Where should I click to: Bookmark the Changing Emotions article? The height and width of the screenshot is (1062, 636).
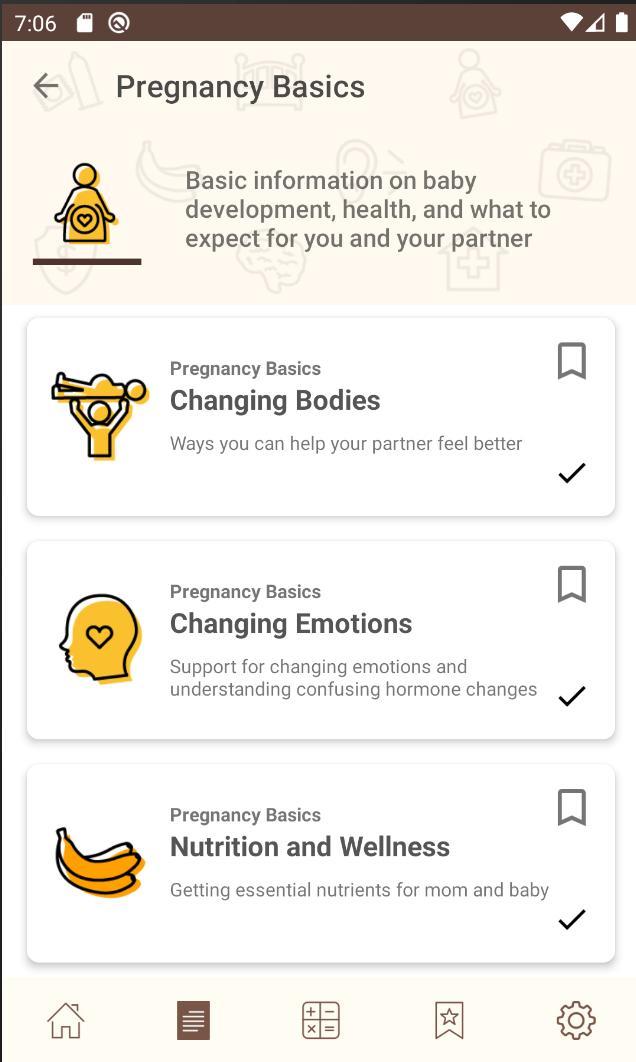[x=571, y=584]
